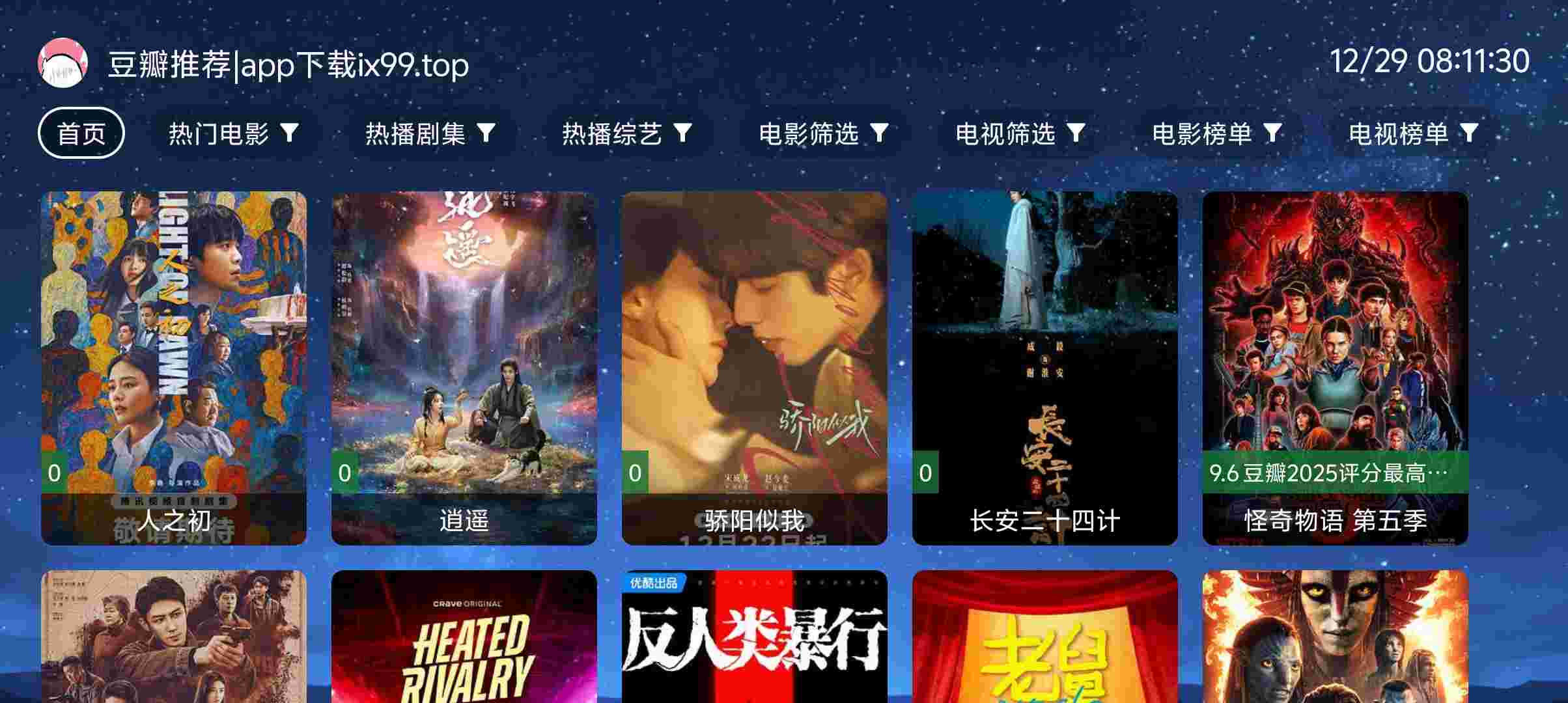Screen dimensions: 1568x703
Task: Select the 首页 tab
Action: [81, 133]
